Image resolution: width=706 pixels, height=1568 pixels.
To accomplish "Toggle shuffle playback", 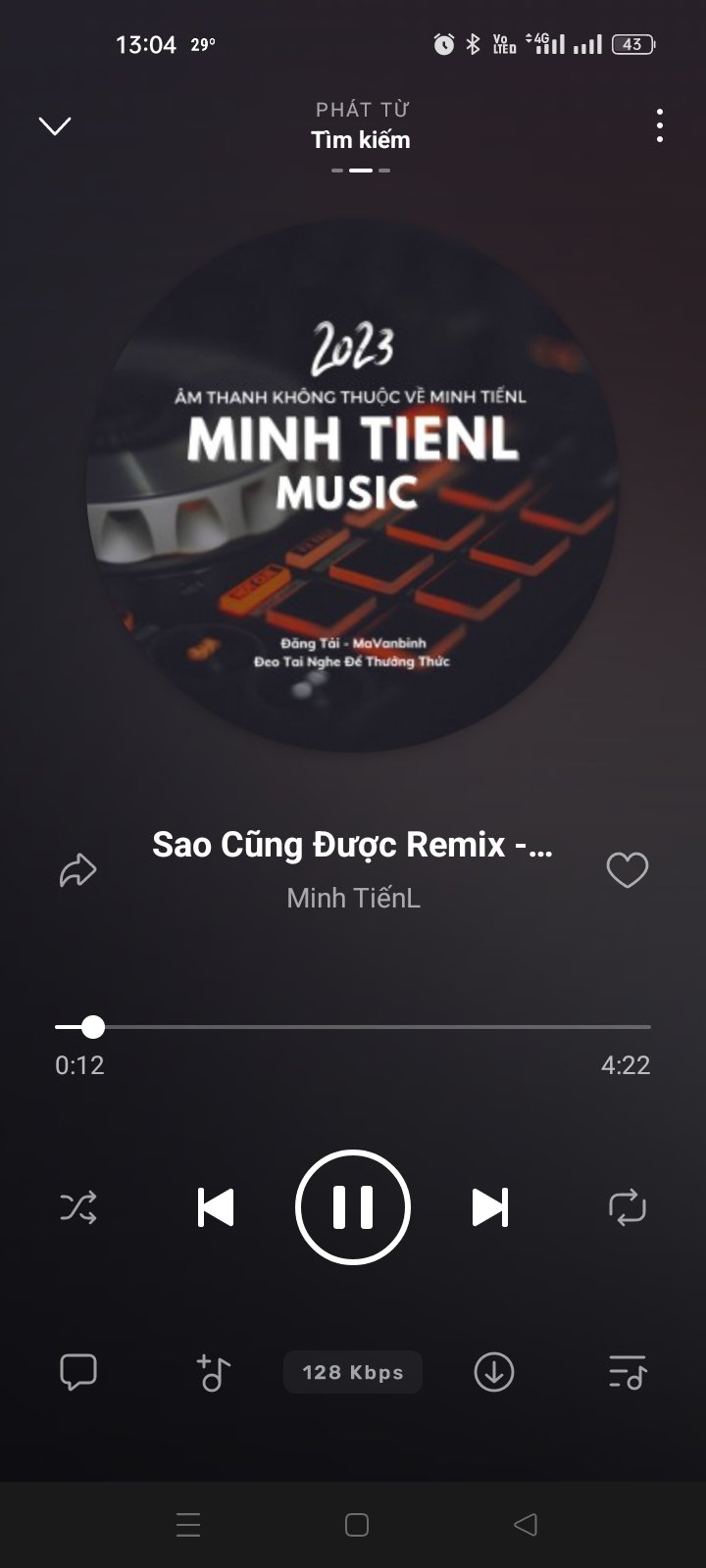I will click(x=78, y=1207).
